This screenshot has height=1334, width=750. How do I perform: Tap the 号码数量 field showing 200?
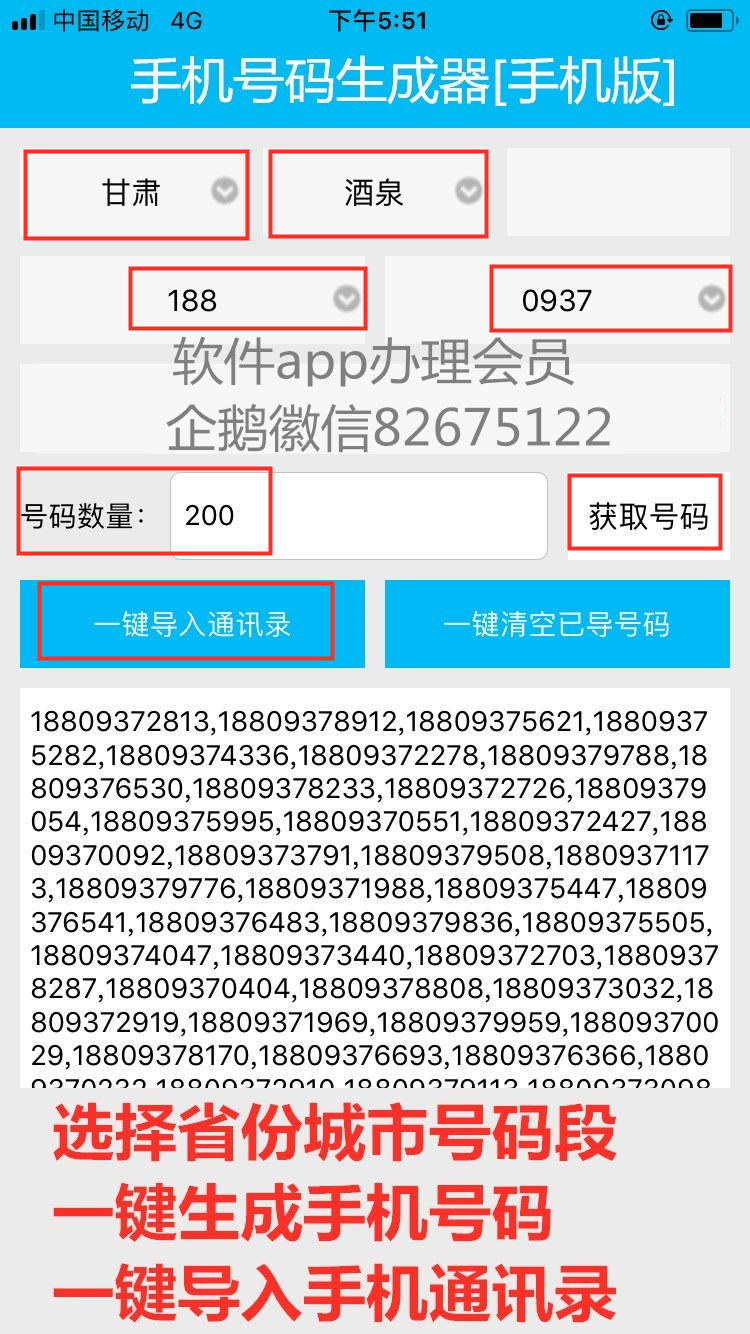click(x=359, y=516)
